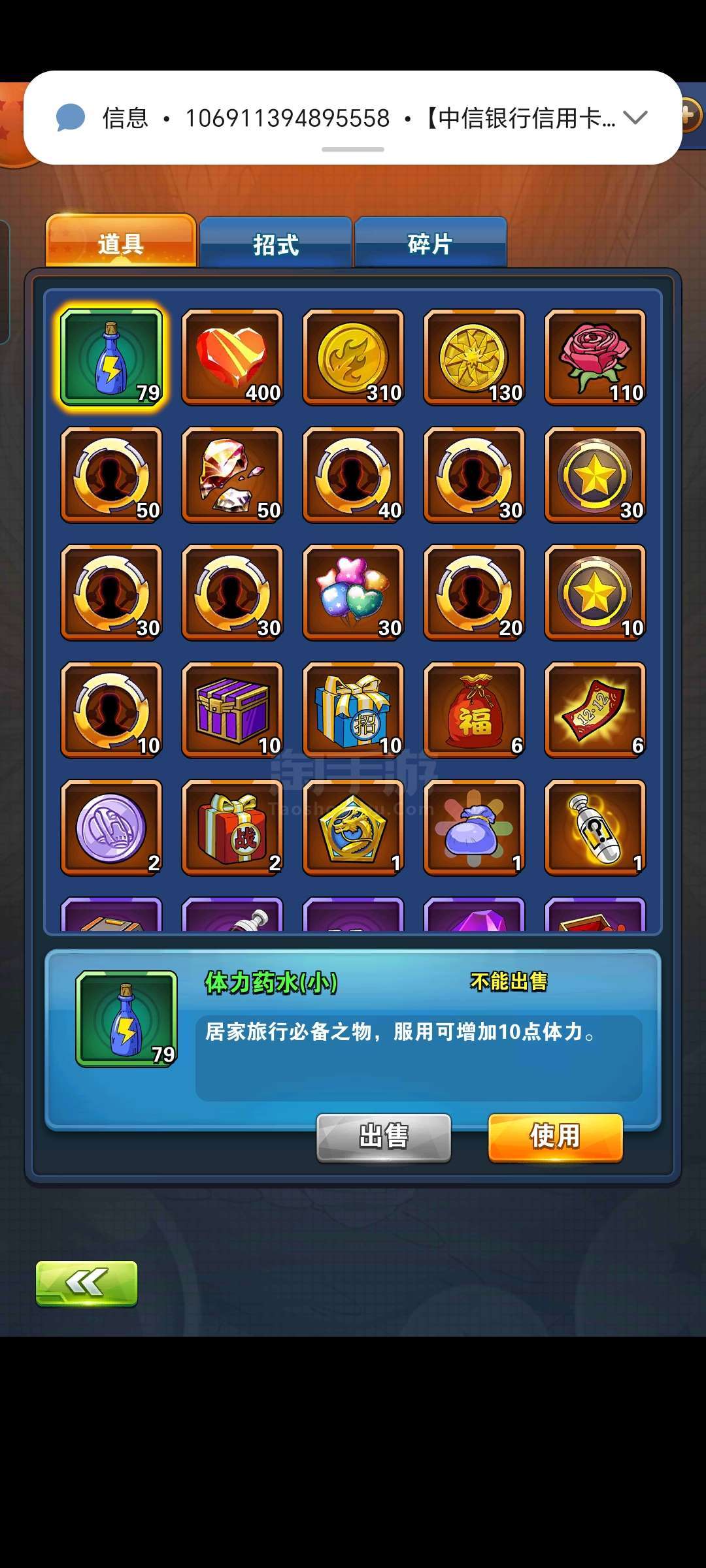Select the balloons item with 30
The image size is (706, 1568).
pos(354,593)
